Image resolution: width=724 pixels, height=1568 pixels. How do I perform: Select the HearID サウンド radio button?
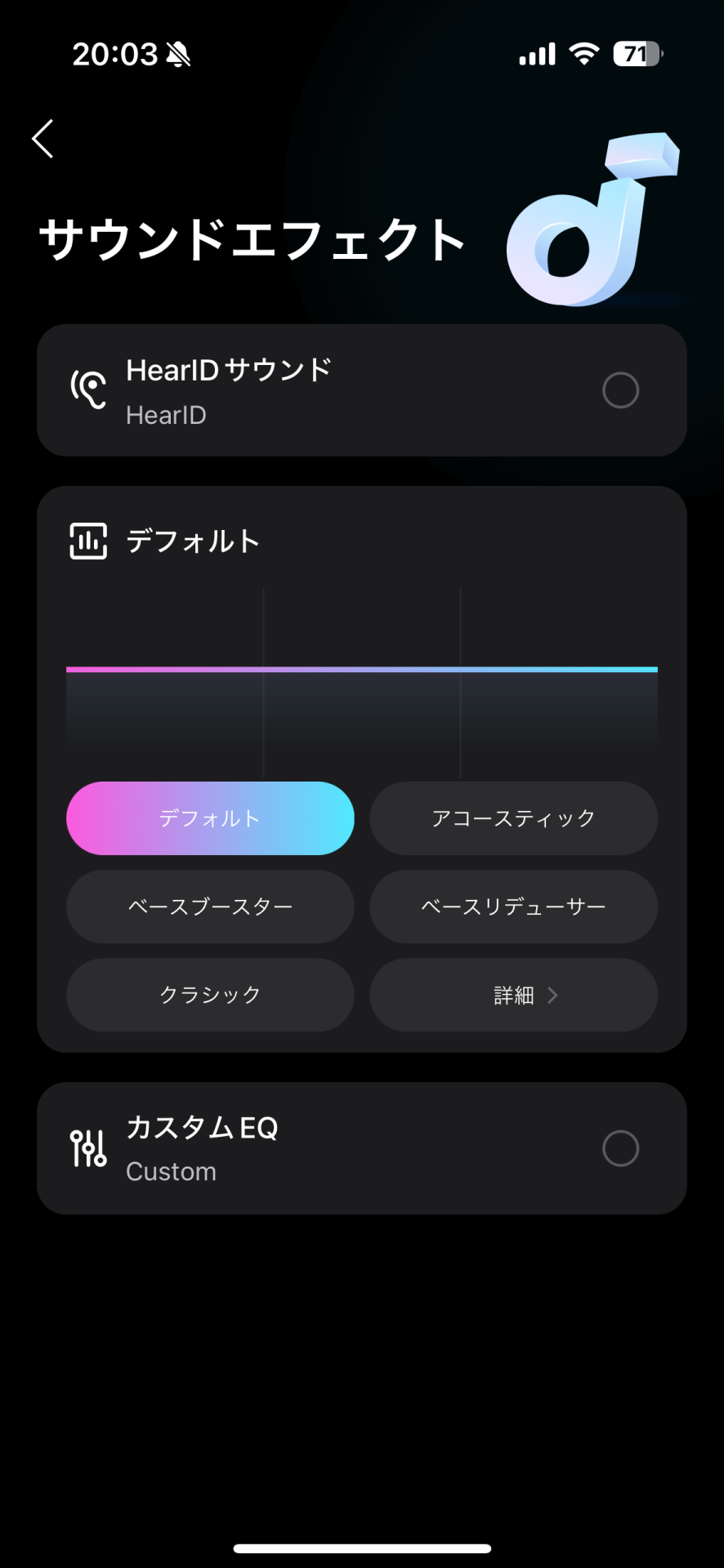pyautogui.click(x=620, y=390)
